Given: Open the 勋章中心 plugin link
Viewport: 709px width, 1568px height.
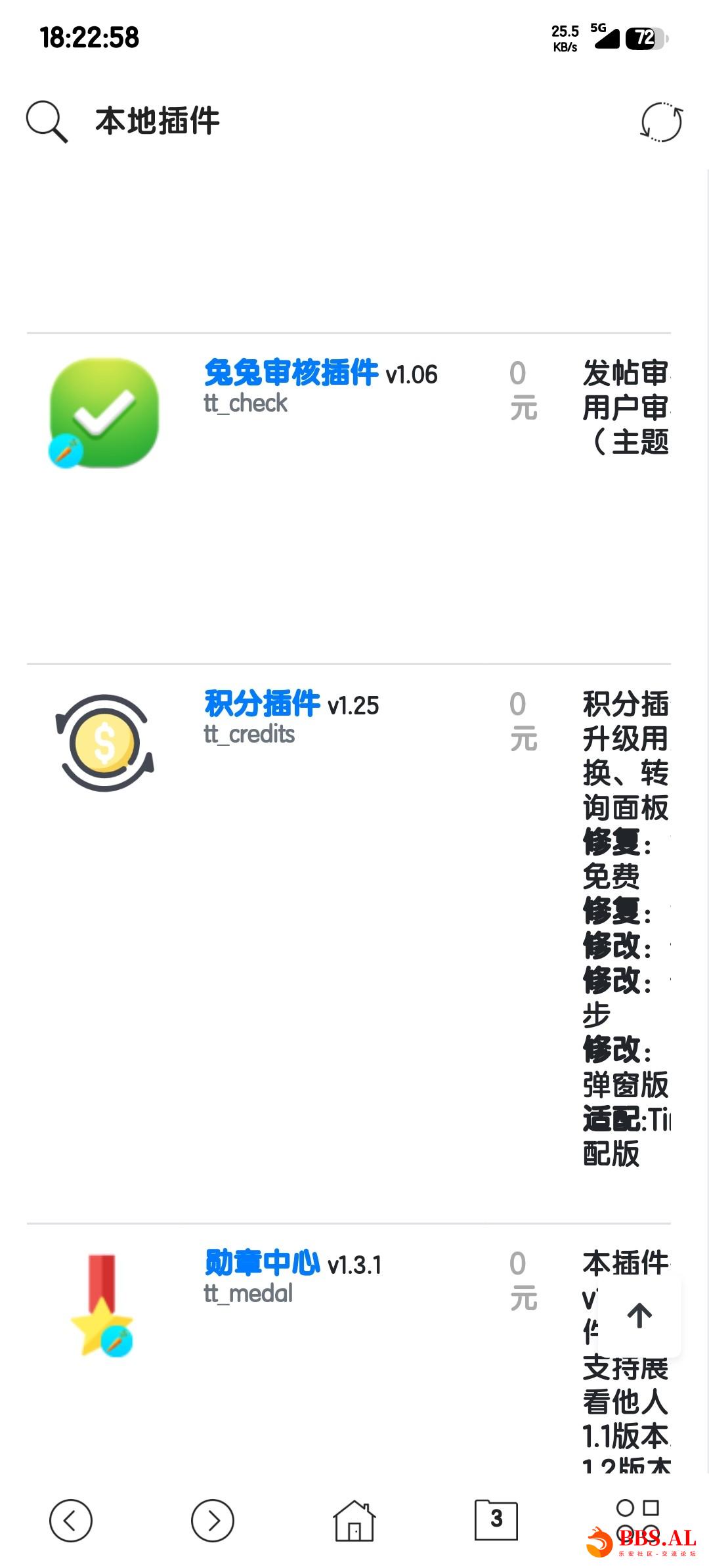Looking at the screenshot, I should click(x=262, y=1263).
